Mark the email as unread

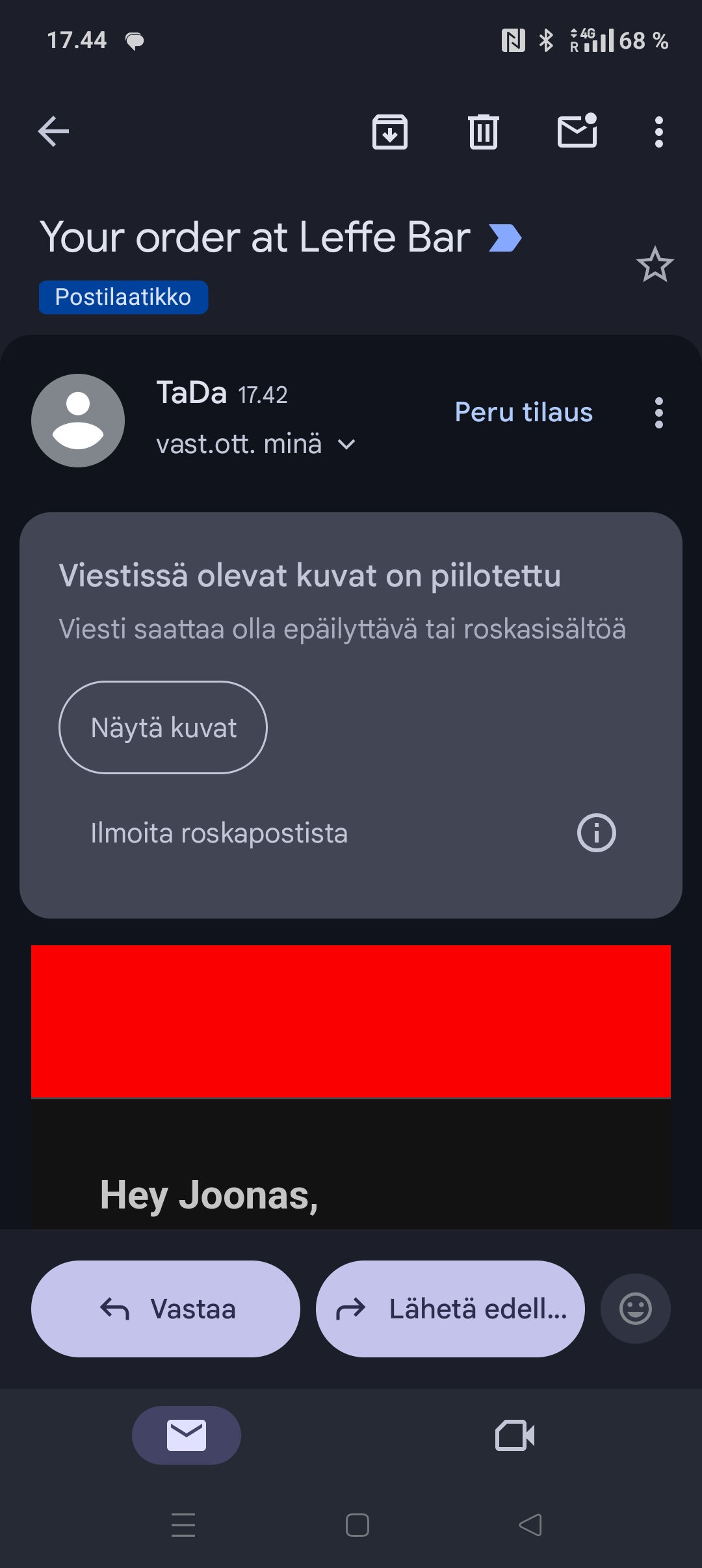(x=577, y=132)
